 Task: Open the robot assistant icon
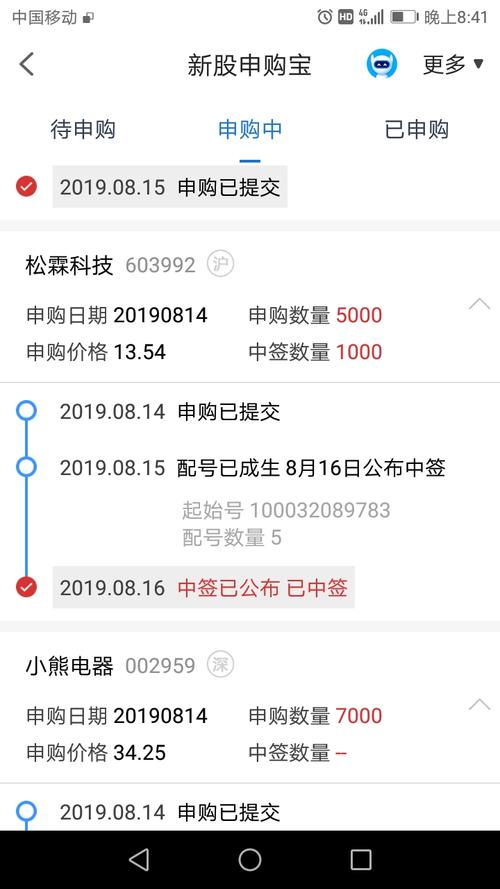pos(381,64)
